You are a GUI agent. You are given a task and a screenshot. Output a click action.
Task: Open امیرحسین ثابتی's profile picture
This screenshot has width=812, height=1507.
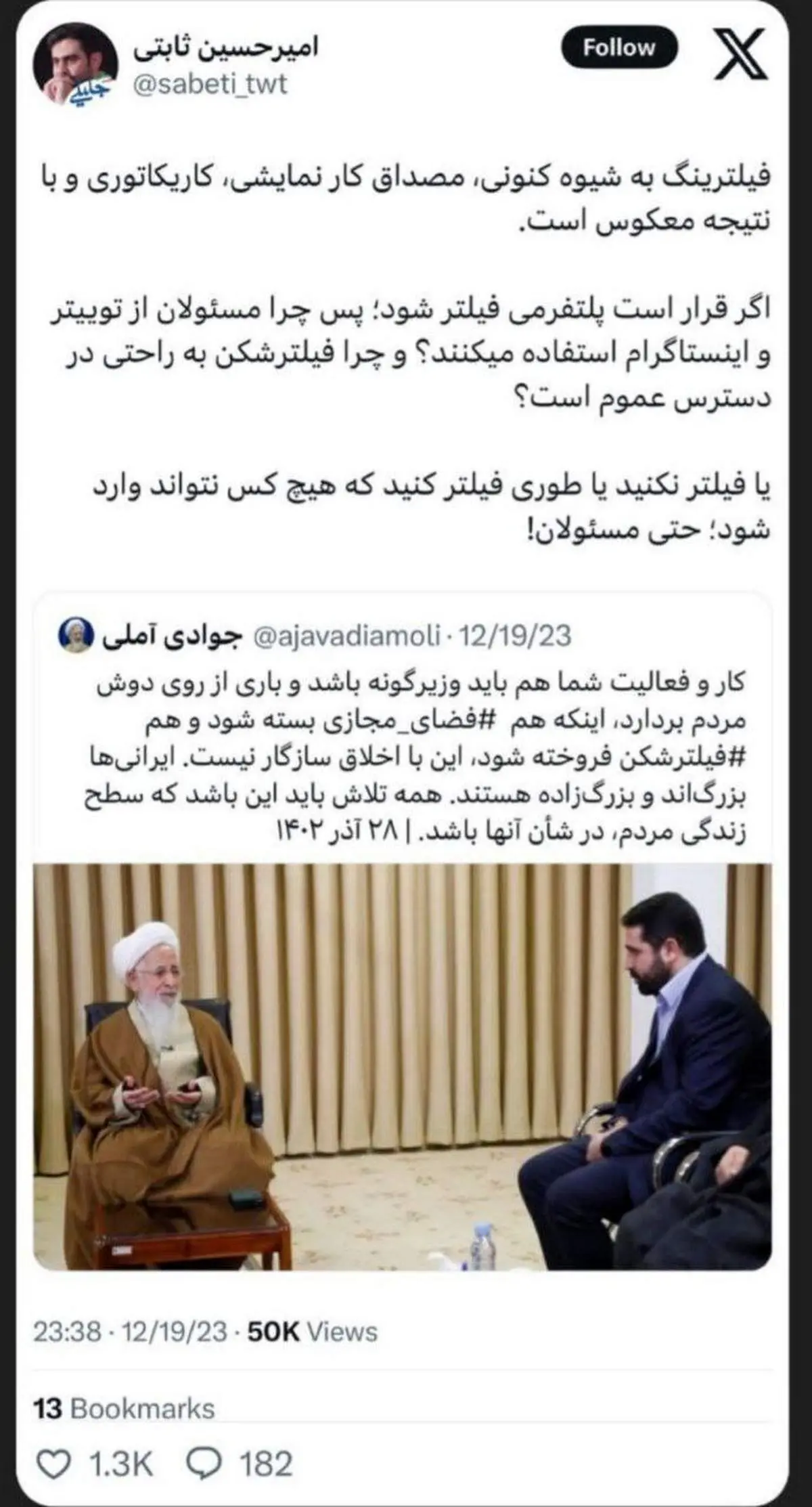75,68
